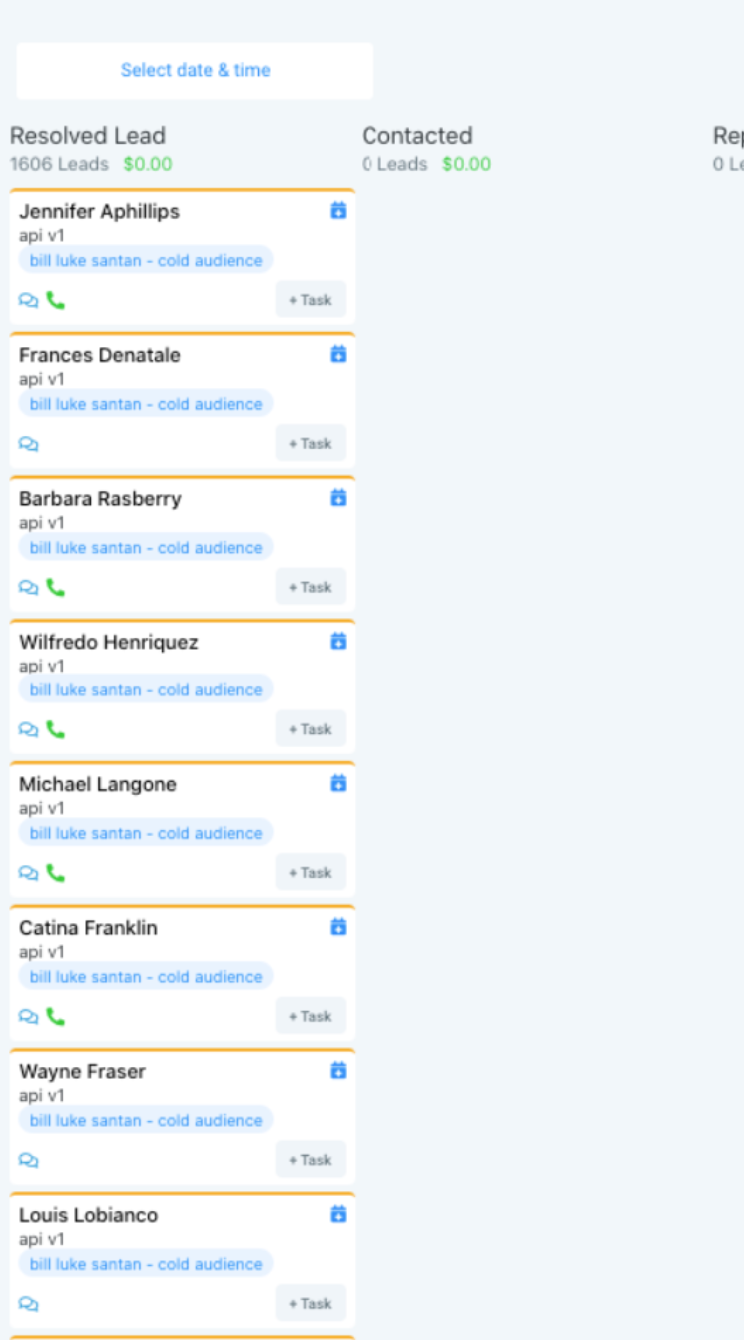Open Jennifer Aphillips lead card
Viewport: 744px width, 1340px height.
tap(182, 257)
